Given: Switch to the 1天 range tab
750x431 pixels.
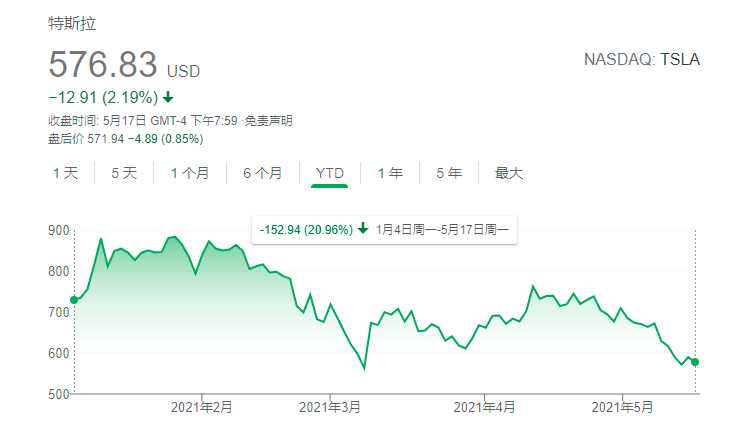Looking at the screenshot, I should [x=65, y=173].
